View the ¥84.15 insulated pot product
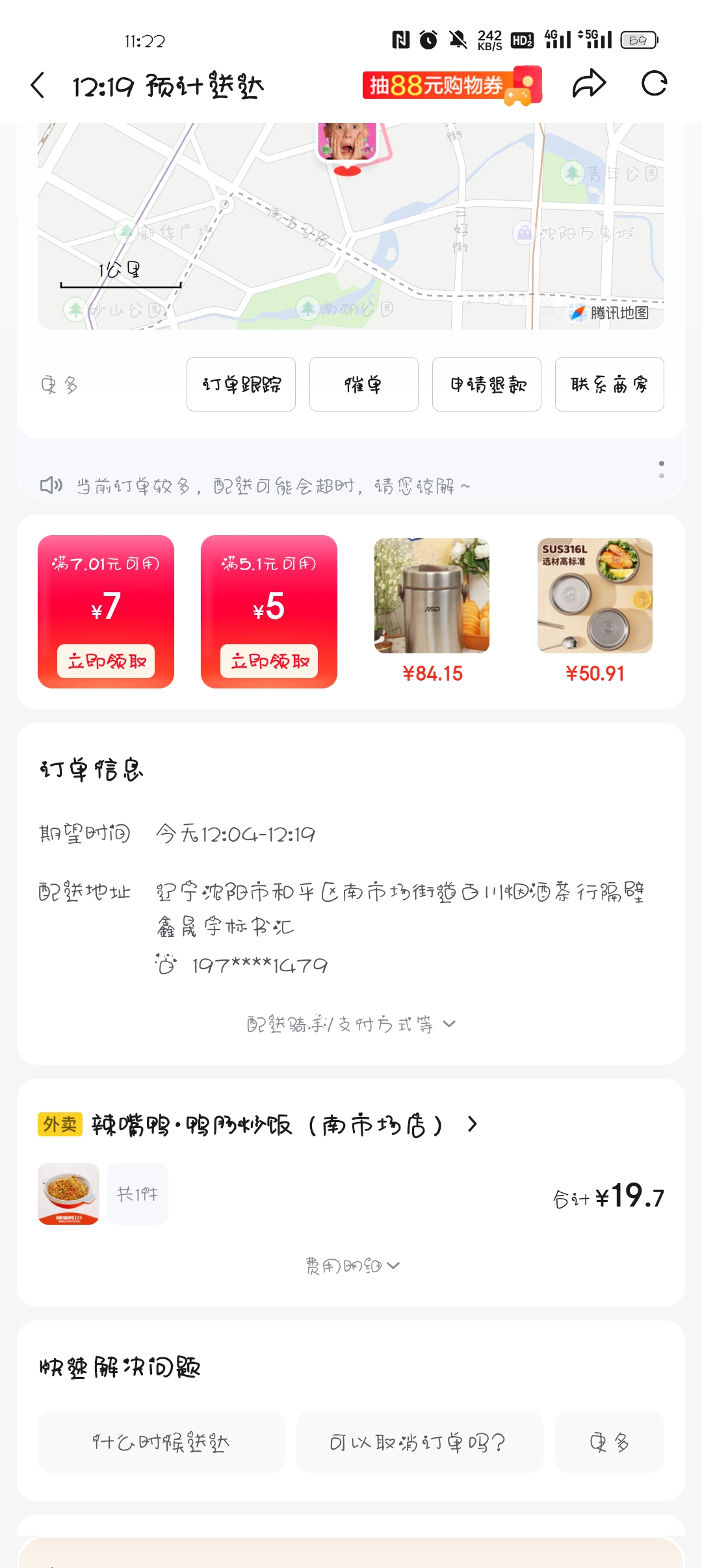This screenshot has width=702, height=1568. pyautogui.click(x=432, y=596)
